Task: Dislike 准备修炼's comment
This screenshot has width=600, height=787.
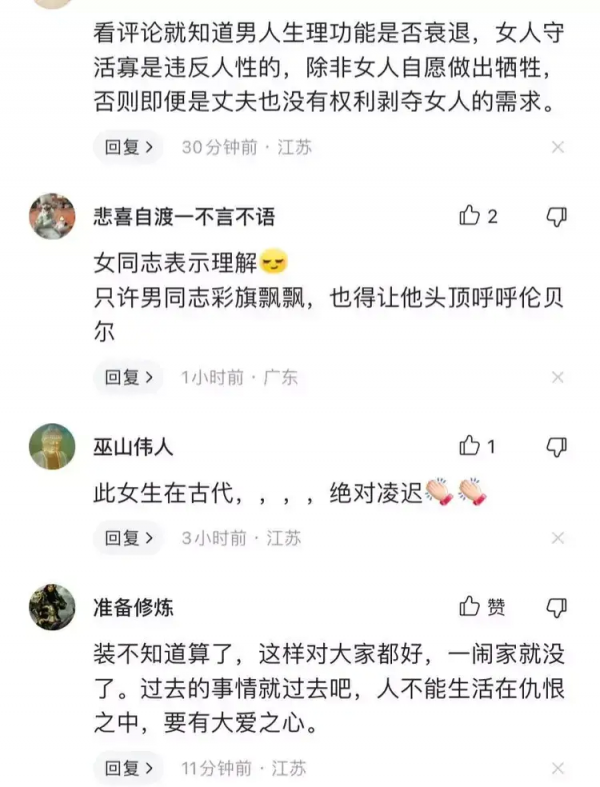Action: tap(557, 607)
